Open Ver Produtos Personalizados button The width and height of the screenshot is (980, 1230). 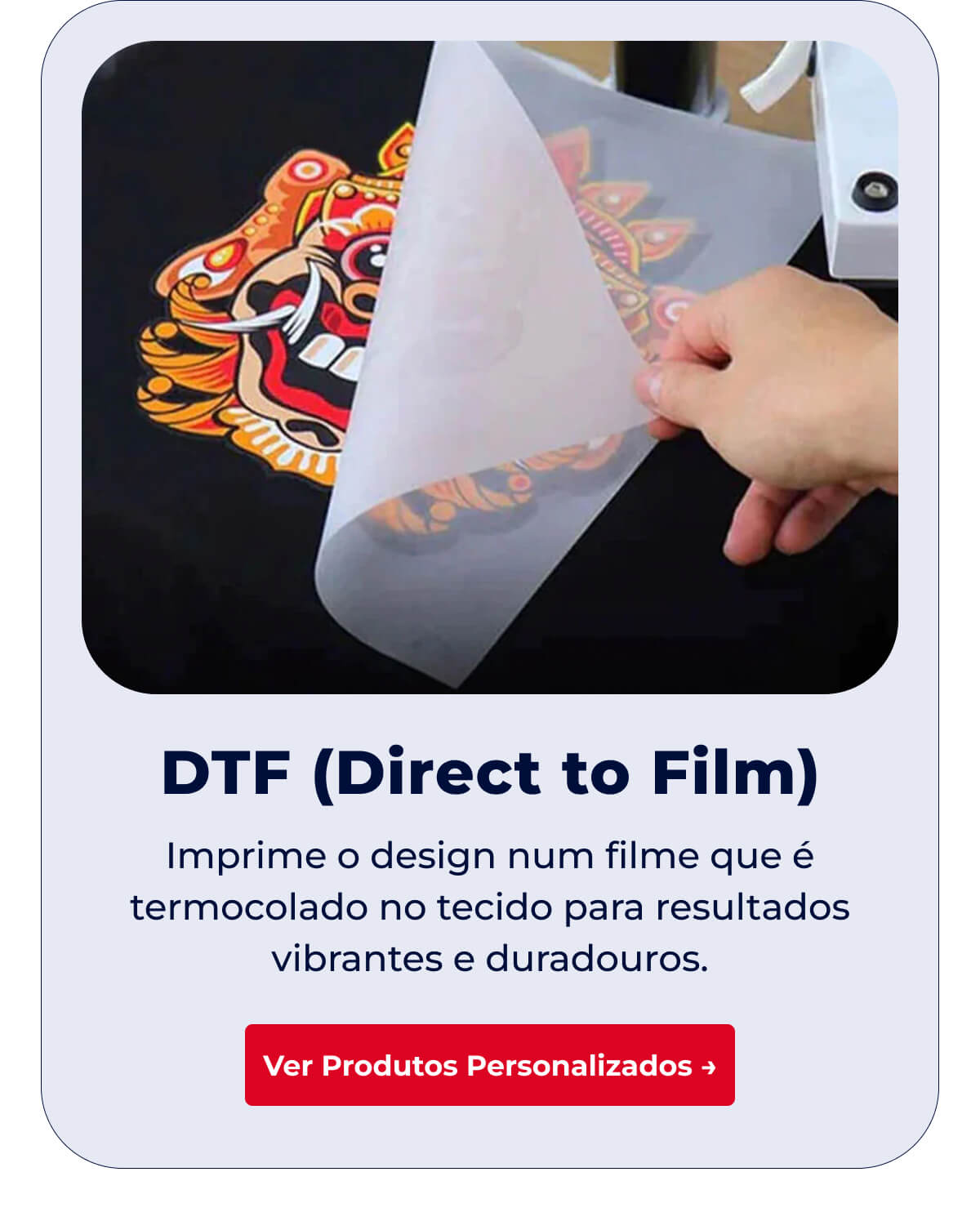pyautogui.click(x=489, y=1065)
